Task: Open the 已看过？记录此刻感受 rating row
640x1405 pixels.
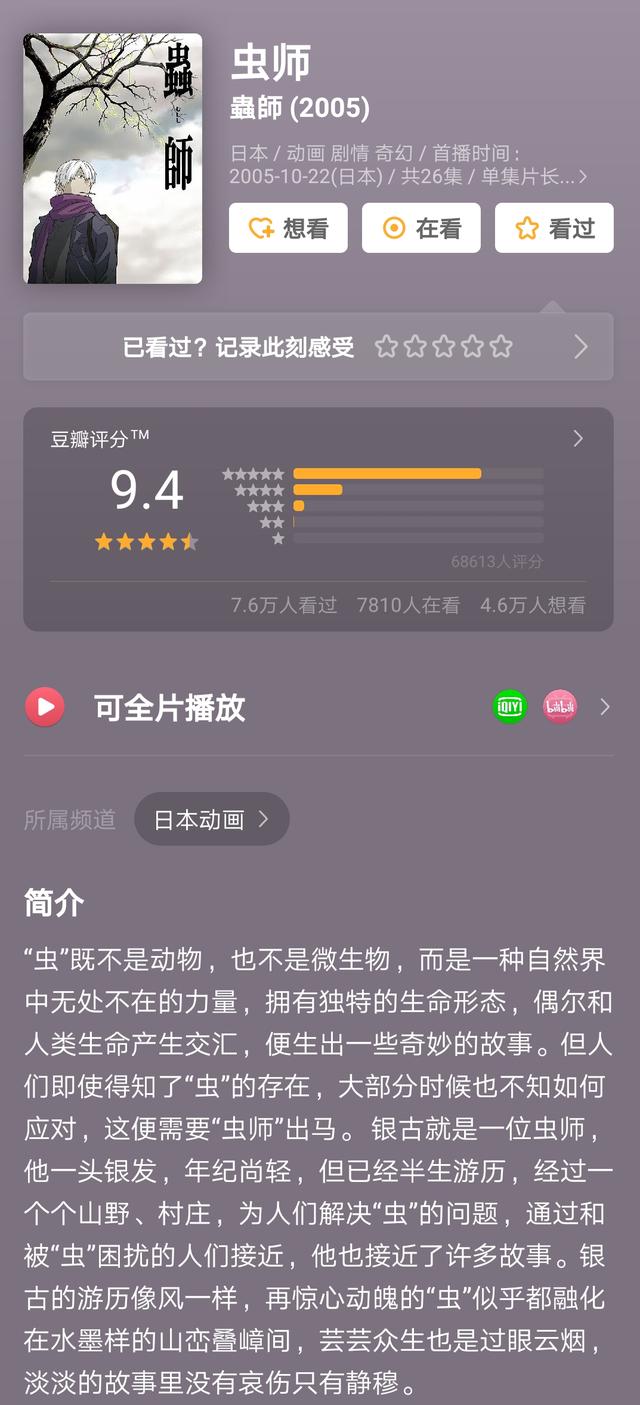Action: point(318,347)
